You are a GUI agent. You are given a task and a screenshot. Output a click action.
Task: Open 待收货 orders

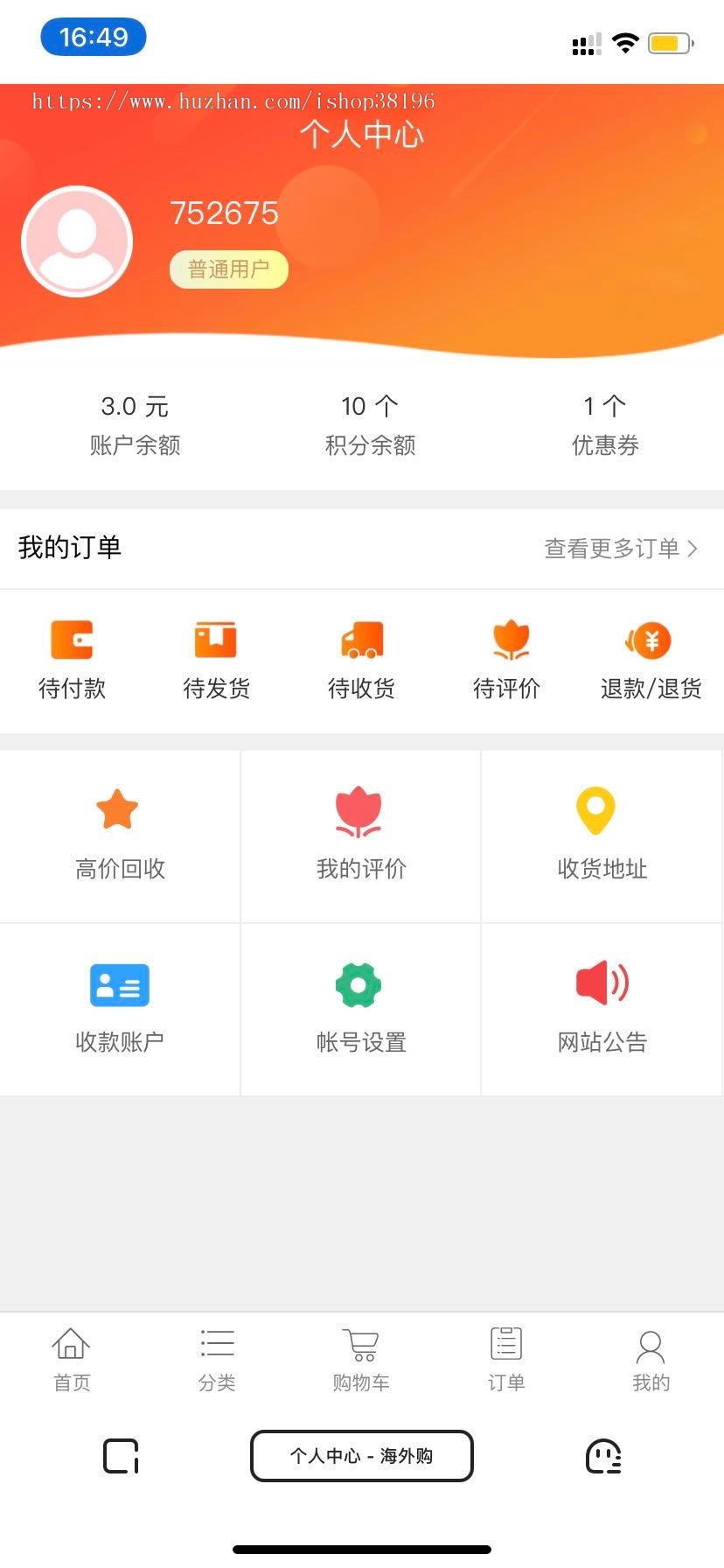tap(361, 661)
